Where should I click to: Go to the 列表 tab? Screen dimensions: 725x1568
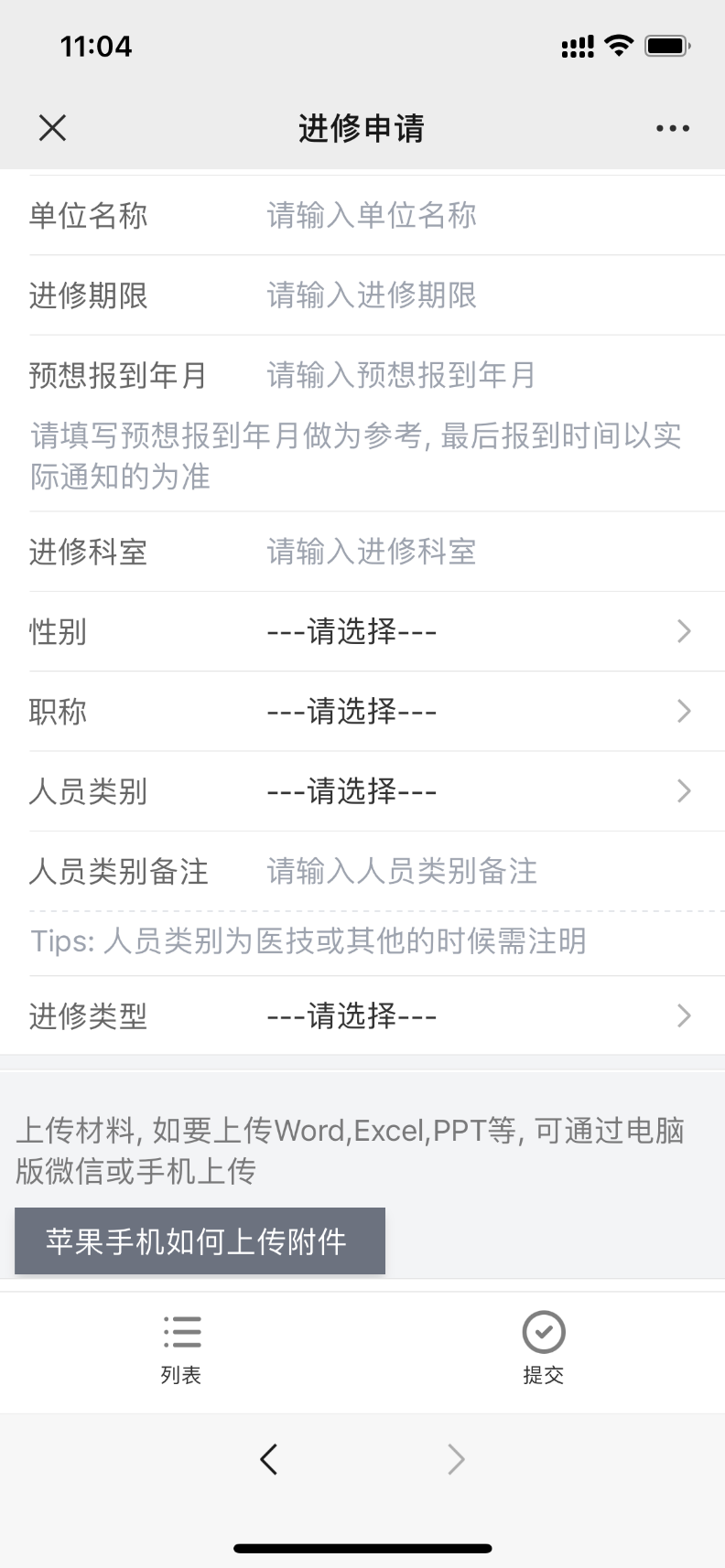click(x=181, y=1350)
